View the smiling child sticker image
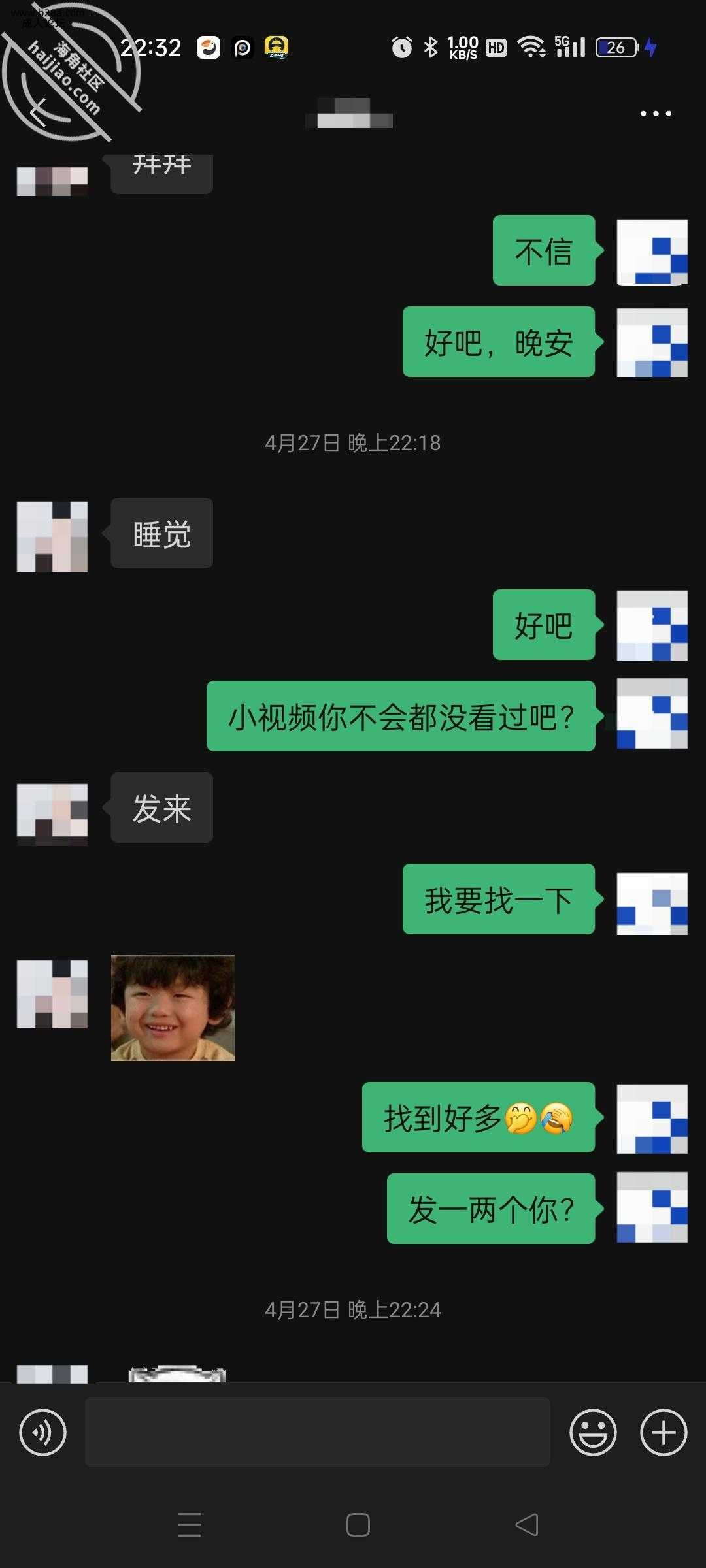Screen dimensions: 706x1568 pos(173,1007)
